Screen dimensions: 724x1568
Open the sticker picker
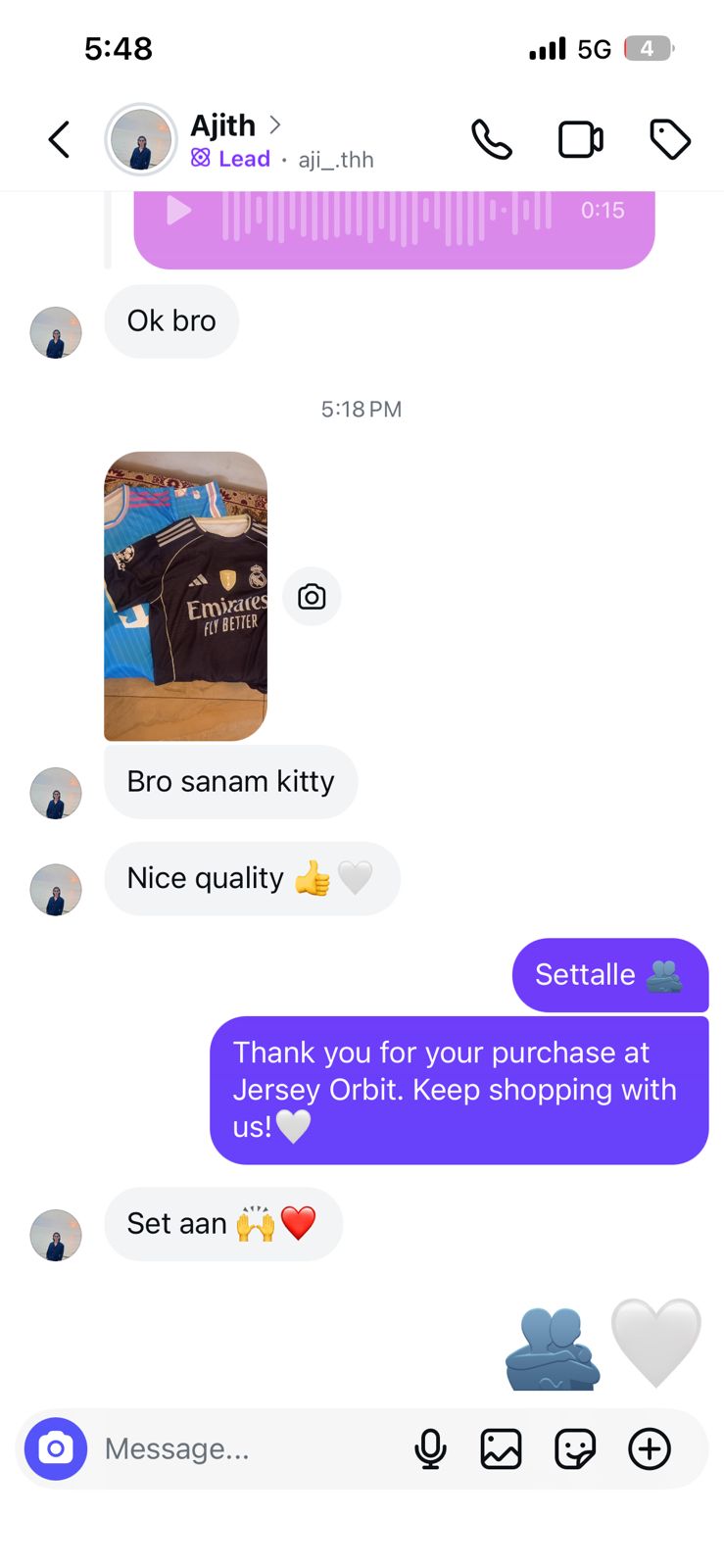[x=575, y=1448]
